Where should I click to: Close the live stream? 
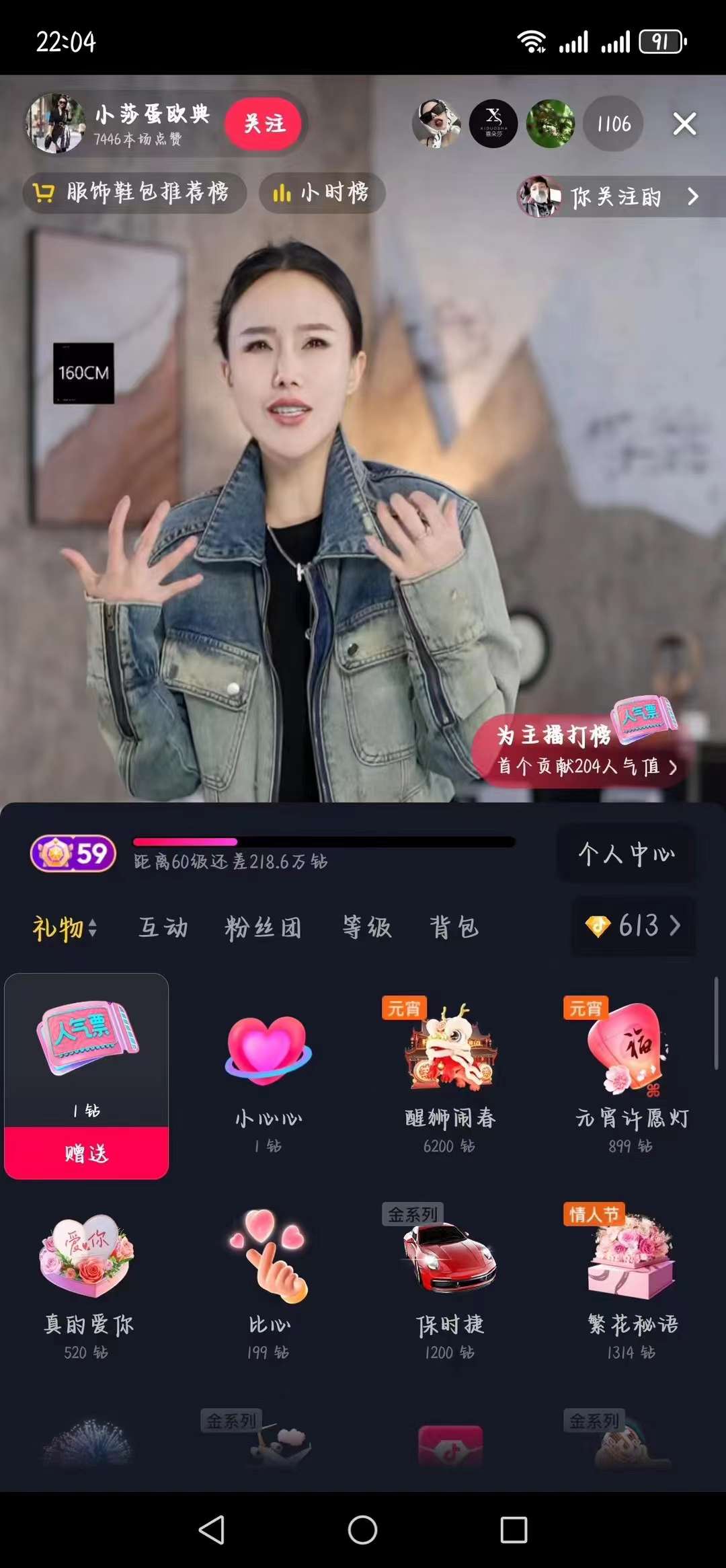coord(684,124)
